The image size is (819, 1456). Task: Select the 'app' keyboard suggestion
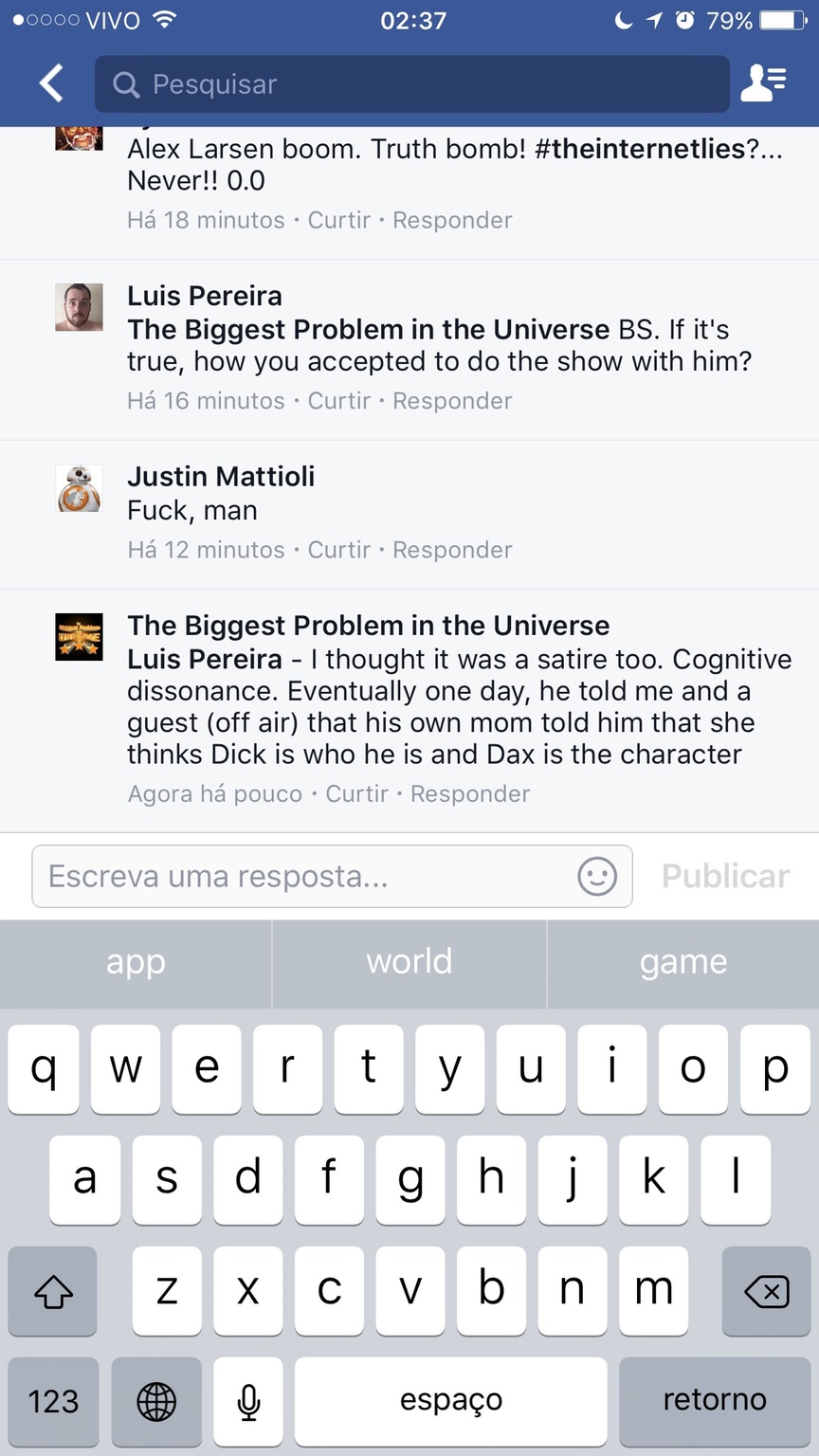pyautogui.click(x=135, y=962)
